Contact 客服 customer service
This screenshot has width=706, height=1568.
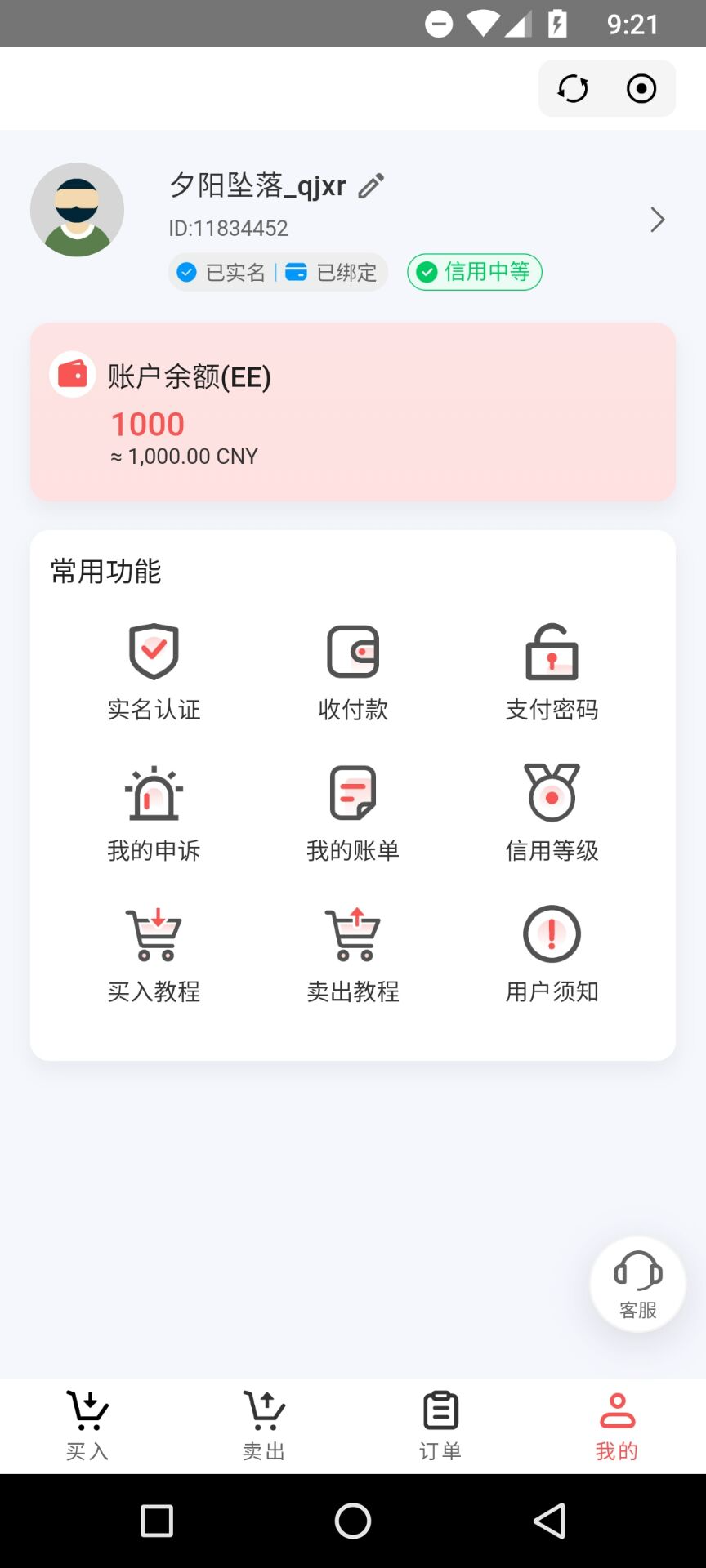tap(637, 1284)
